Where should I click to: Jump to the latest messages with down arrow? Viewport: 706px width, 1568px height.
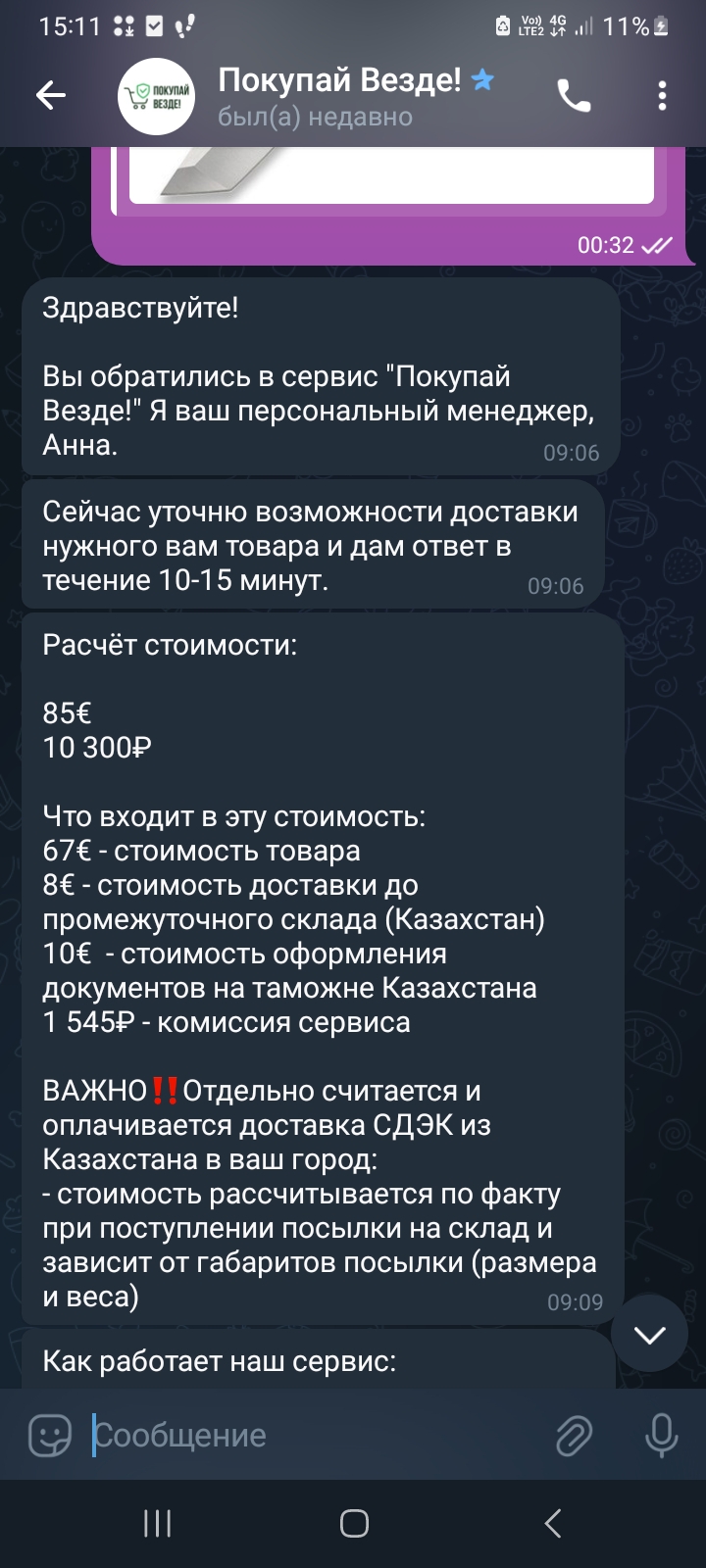coord(649,1334)
